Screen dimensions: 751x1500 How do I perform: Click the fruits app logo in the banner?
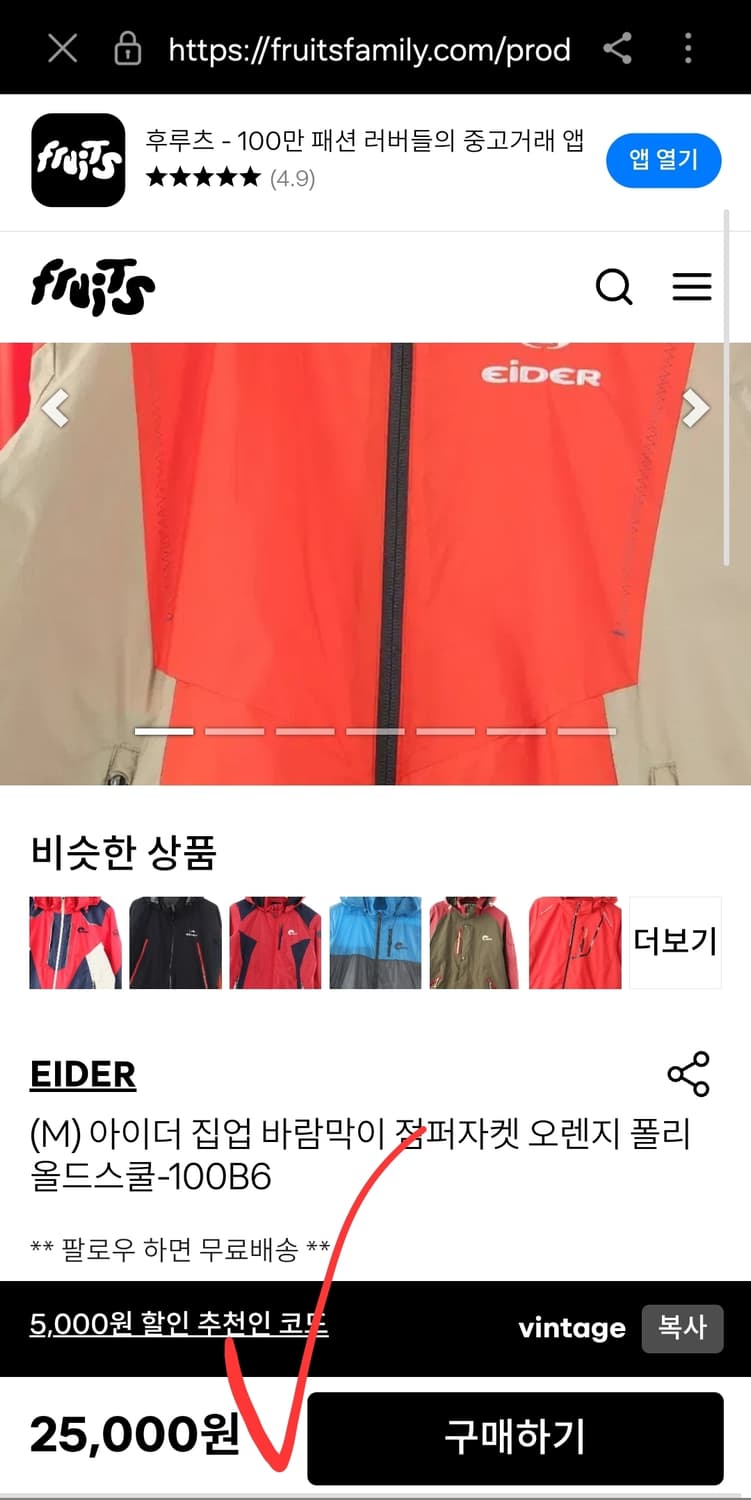[x=77, y=160]
